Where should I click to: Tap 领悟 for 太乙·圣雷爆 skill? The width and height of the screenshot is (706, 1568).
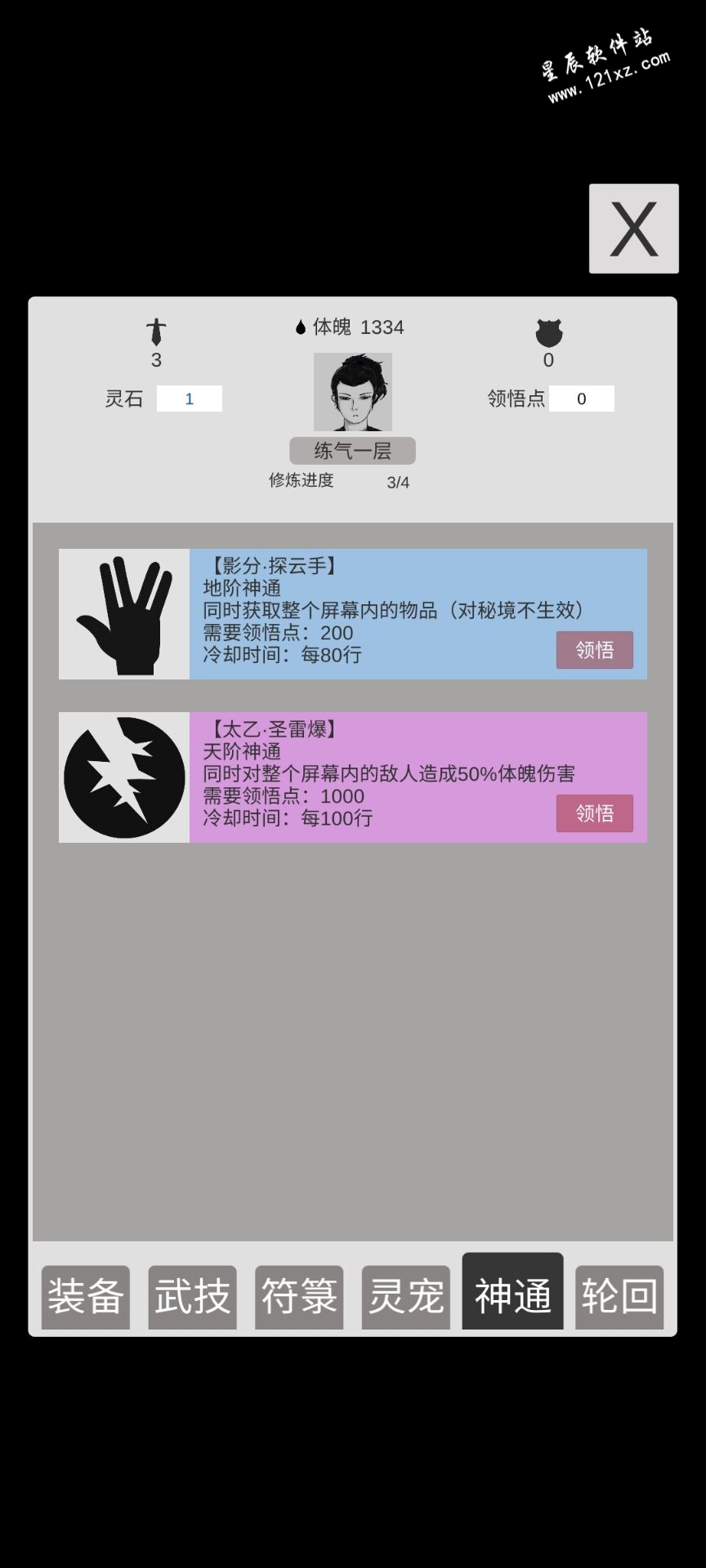594,813
